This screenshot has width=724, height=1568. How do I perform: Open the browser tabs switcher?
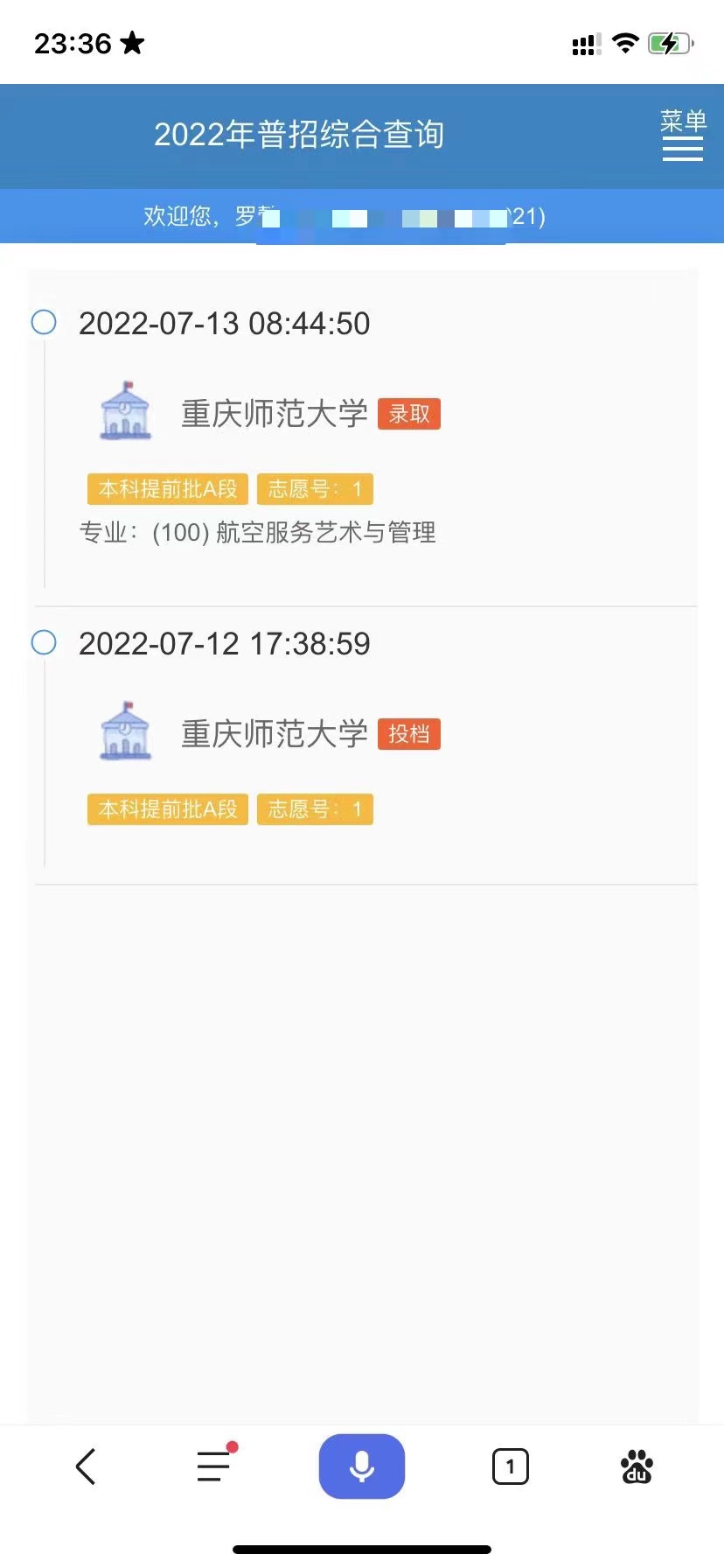pos(511,1466)
